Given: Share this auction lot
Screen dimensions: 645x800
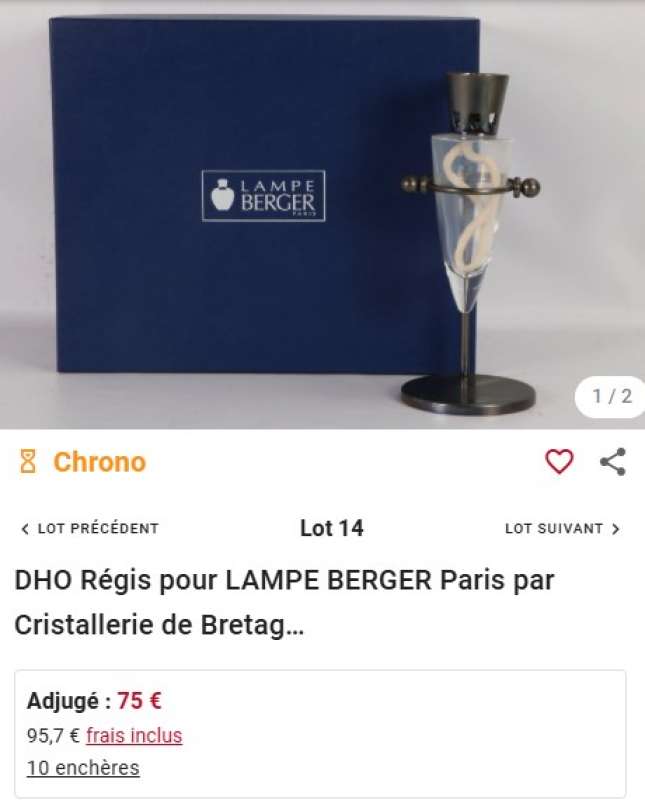Looking at the screenshot, I should point(612,461).
